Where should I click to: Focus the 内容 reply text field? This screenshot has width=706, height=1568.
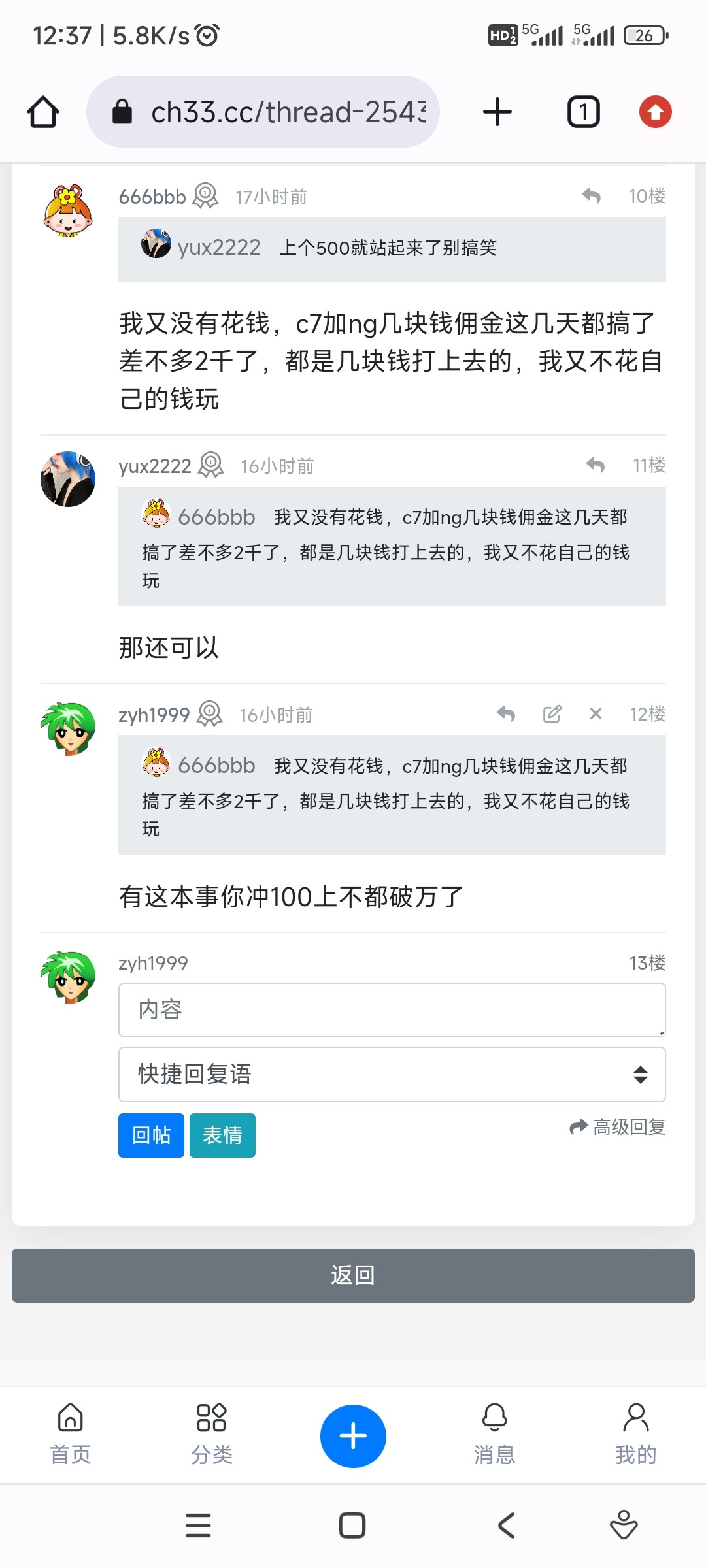(x=392, y=1010)
